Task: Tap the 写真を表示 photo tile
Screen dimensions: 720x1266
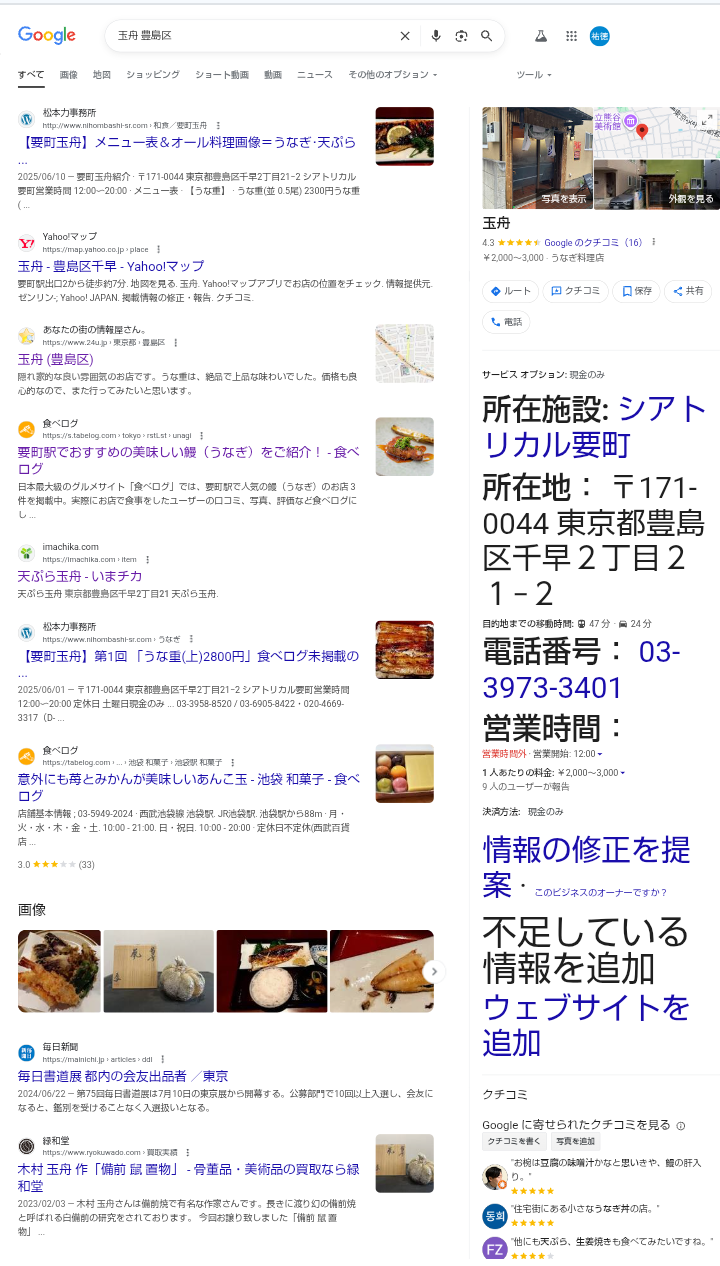Action: click(562, 199)
